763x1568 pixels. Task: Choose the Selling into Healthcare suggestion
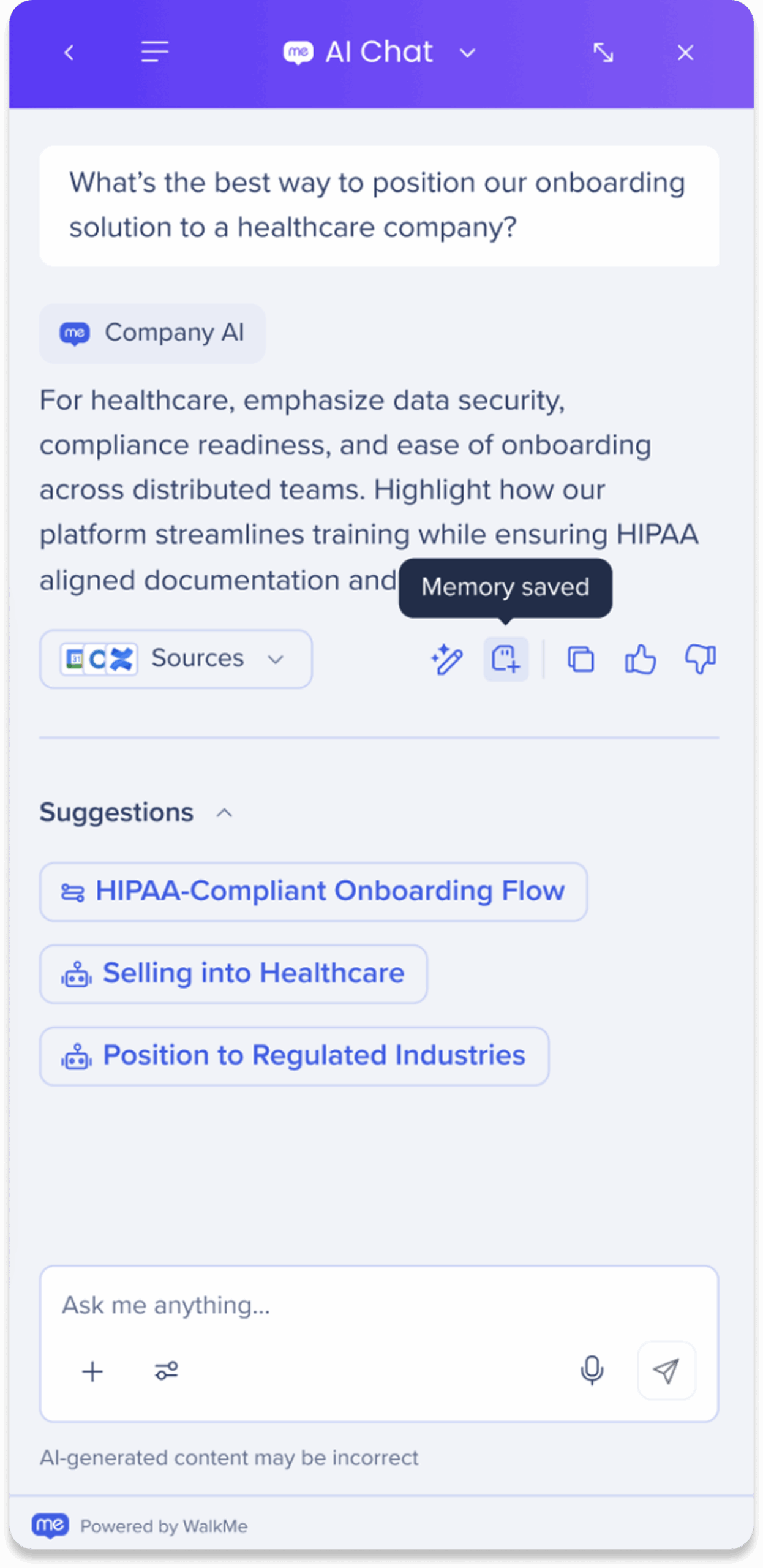[233, 974]
